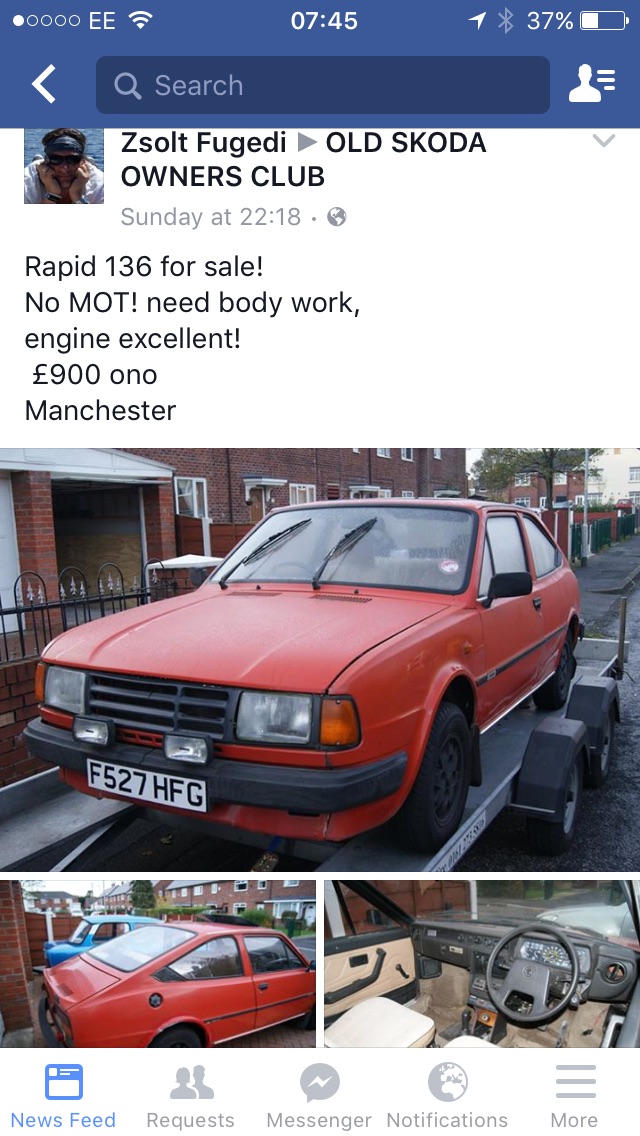Open the car interior dashboard photo
The height and width of the screenshot is (1136, 640).
[x=482, y=964]
